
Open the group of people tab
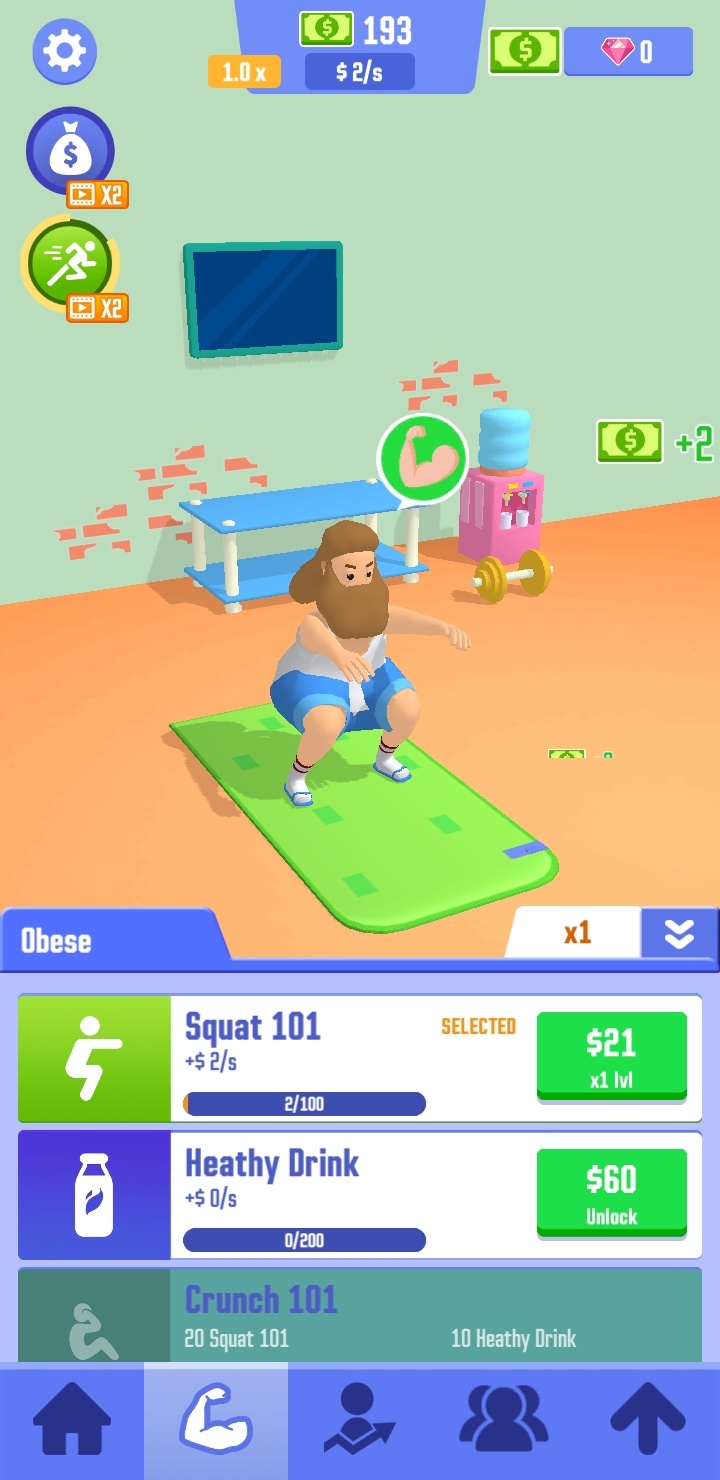point(503,1420)
